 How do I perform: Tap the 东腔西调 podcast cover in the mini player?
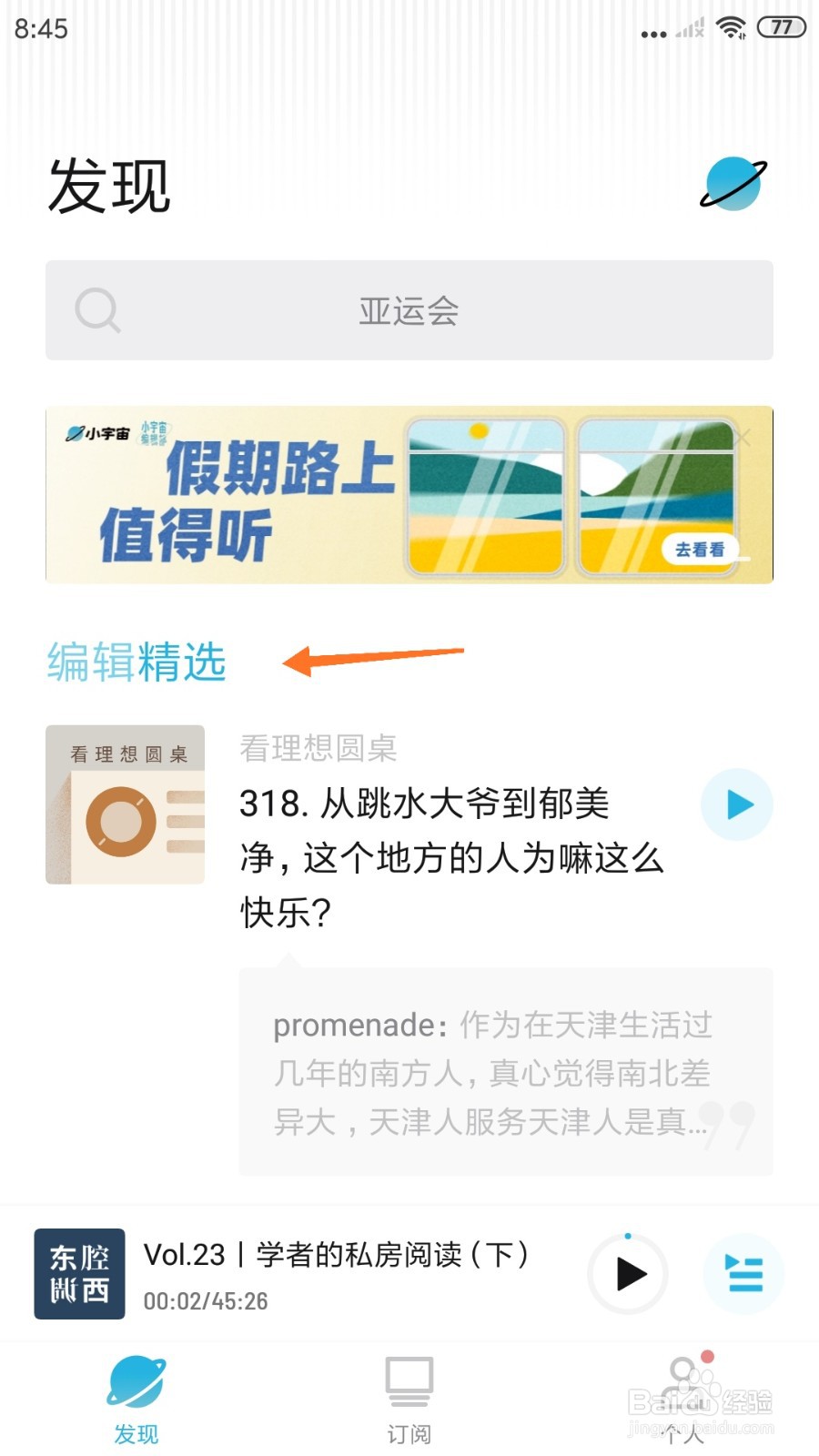[79, 1274]
